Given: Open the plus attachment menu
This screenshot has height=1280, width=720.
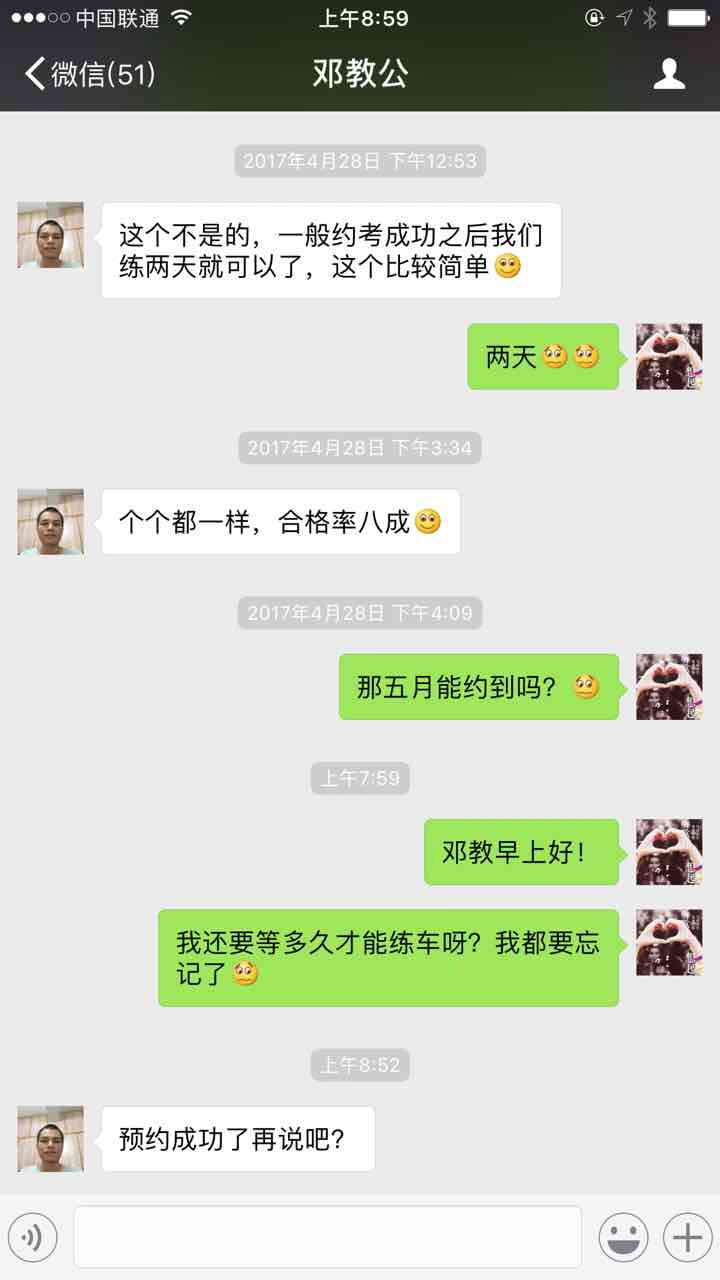Looking at the screenshot, I should (687, 1238).
